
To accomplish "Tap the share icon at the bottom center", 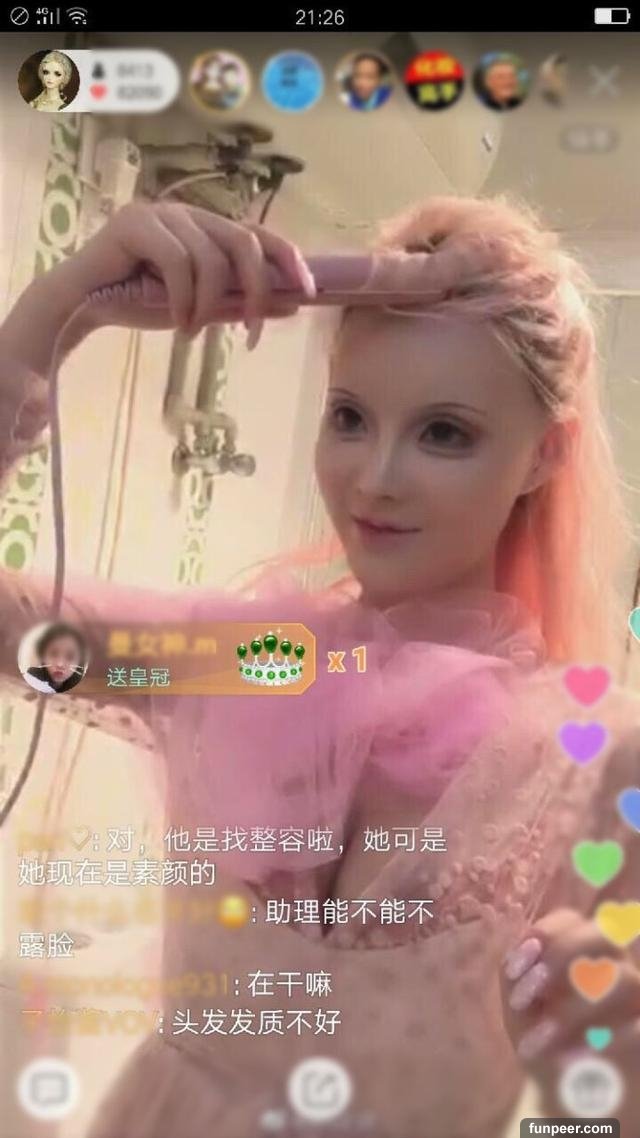I will click(319, 1089).
